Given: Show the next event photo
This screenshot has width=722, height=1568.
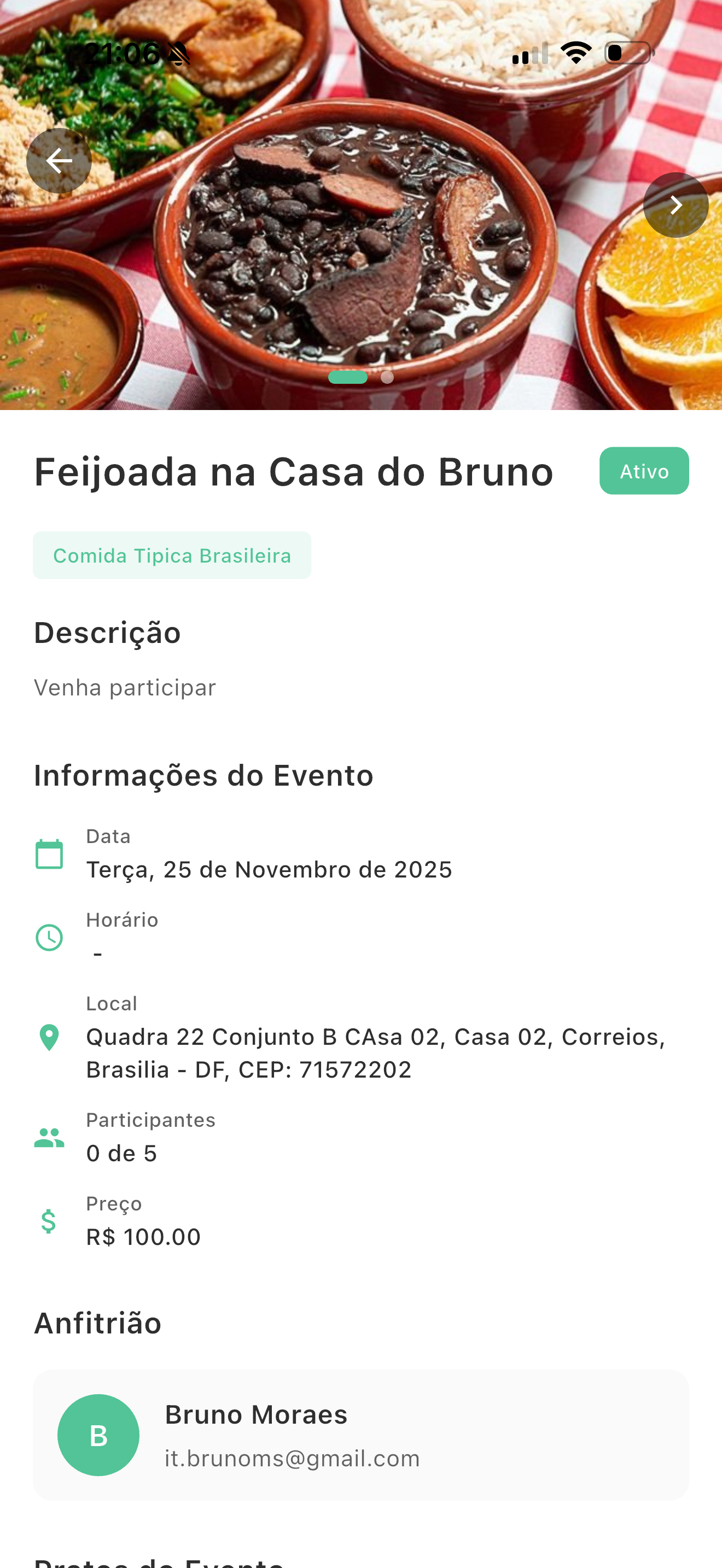Looking at the screenshot, I should [x=676, y=205].
